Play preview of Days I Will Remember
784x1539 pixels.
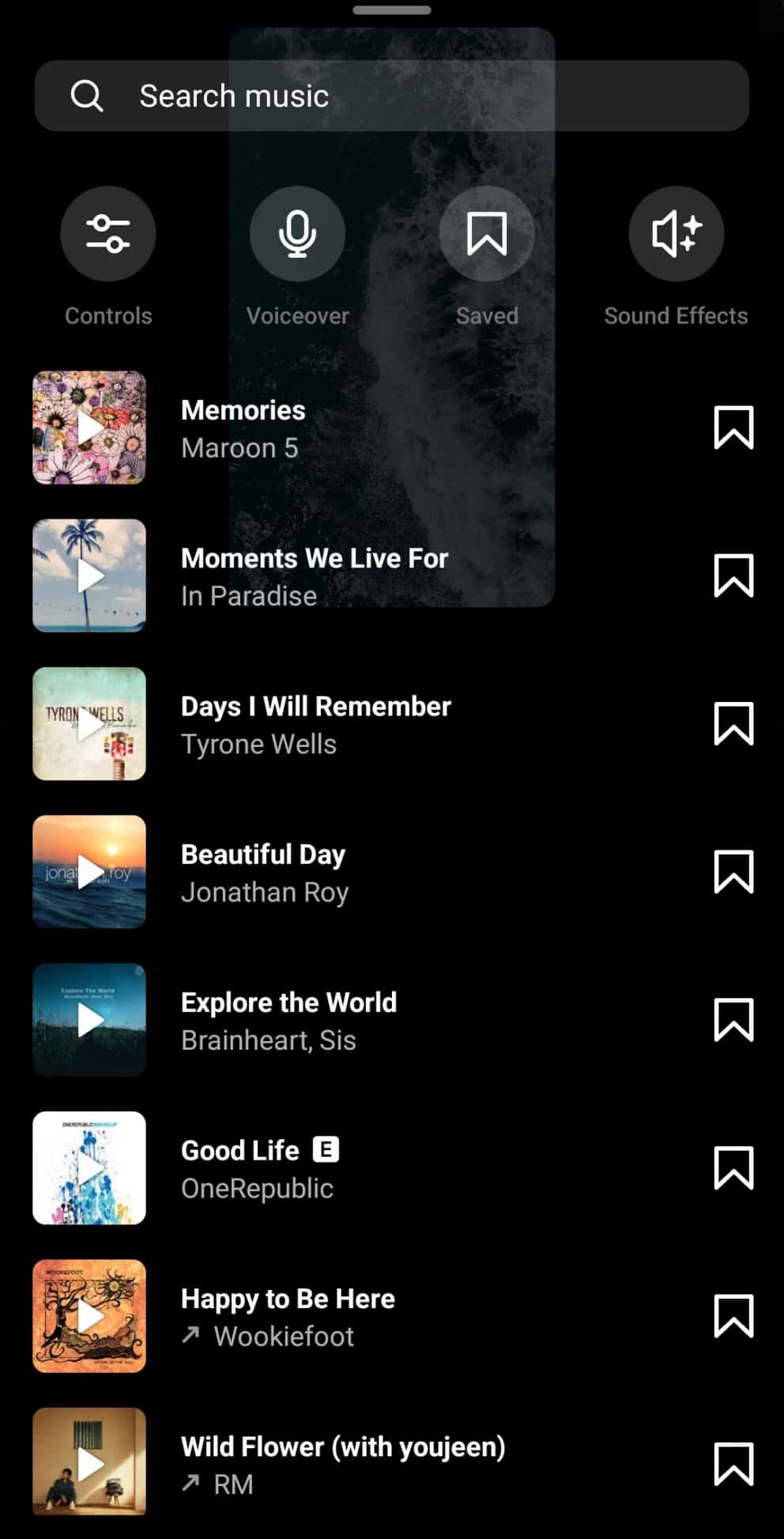[89, 724]
